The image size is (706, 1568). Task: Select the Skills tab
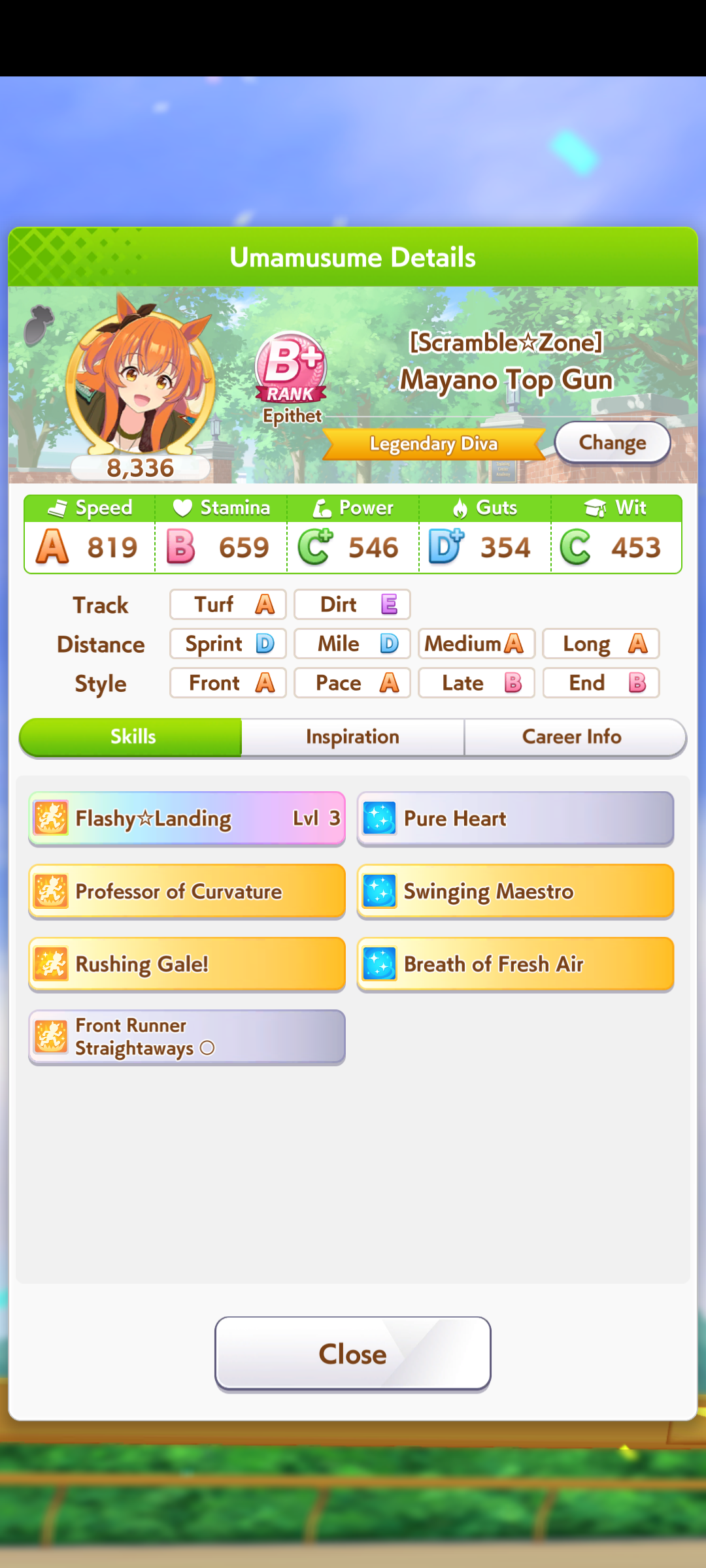pos(131,737)
